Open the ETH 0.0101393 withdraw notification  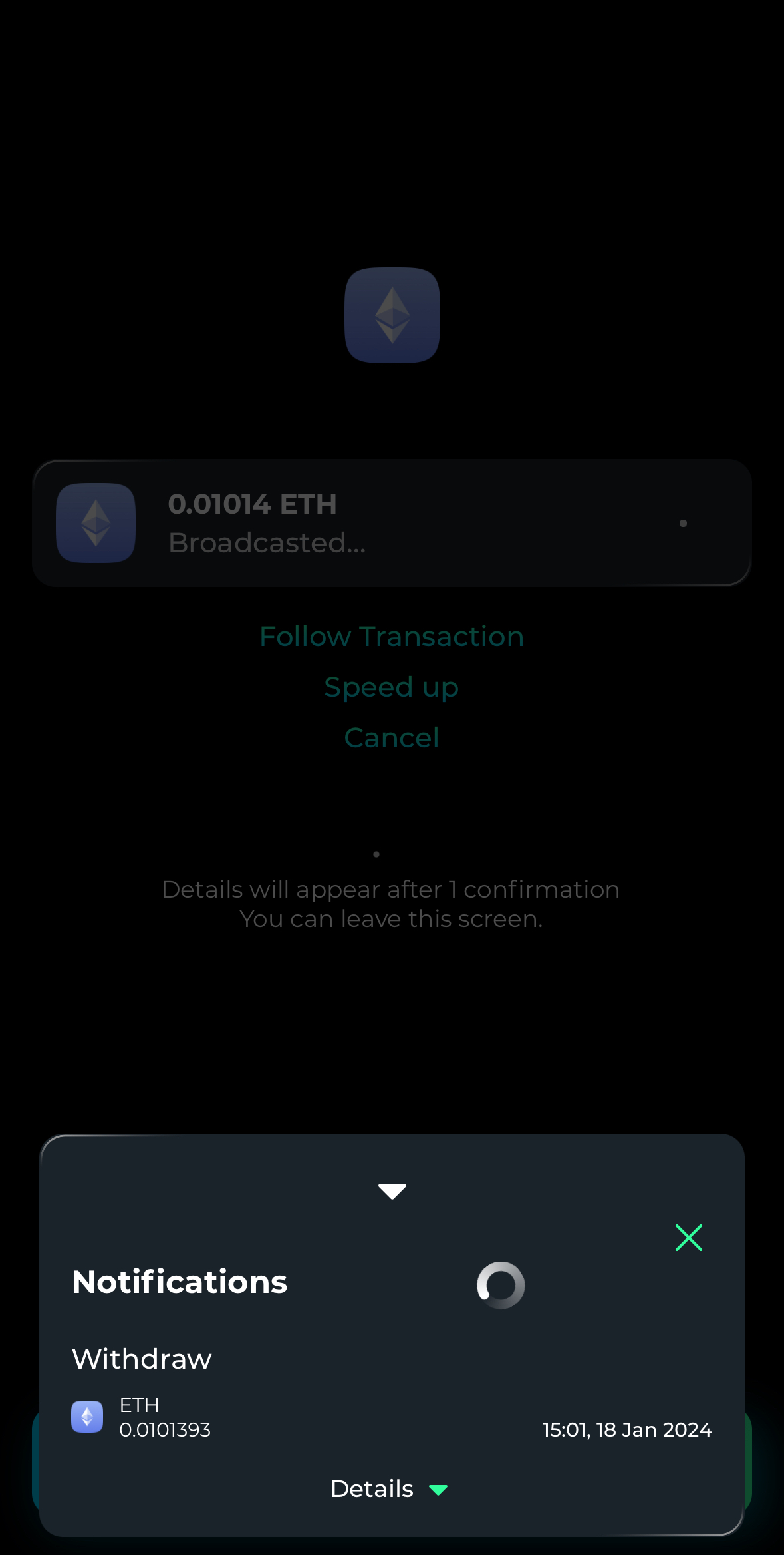[x=165, y=1417]
